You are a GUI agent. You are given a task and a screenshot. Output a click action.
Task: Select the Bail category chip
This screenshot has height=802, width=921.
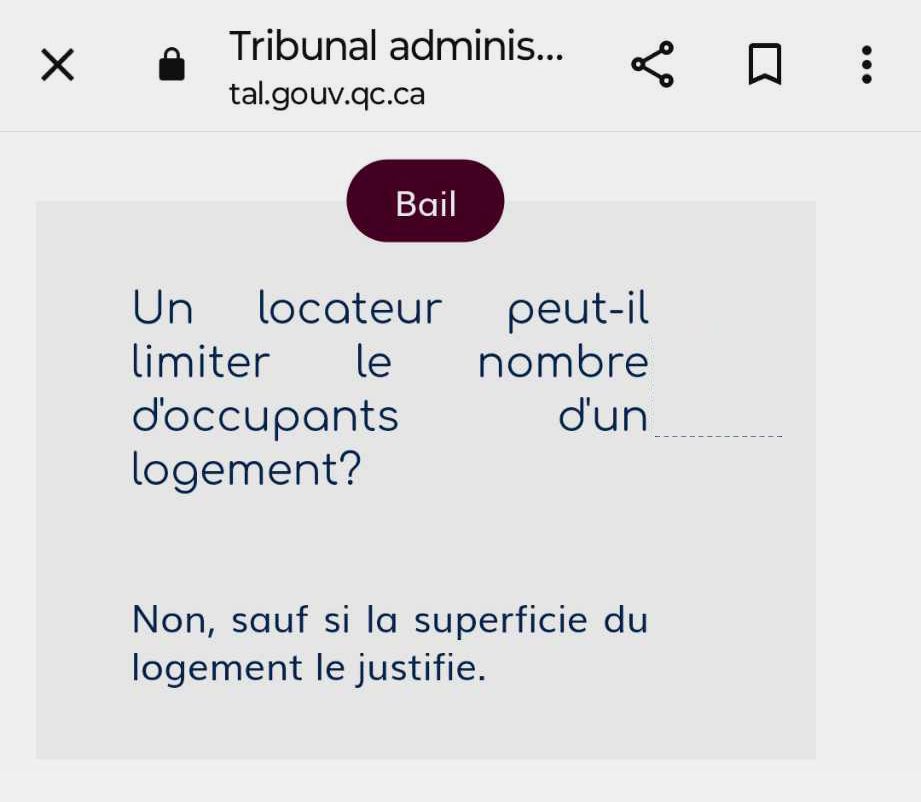click(x=425, y=202)
